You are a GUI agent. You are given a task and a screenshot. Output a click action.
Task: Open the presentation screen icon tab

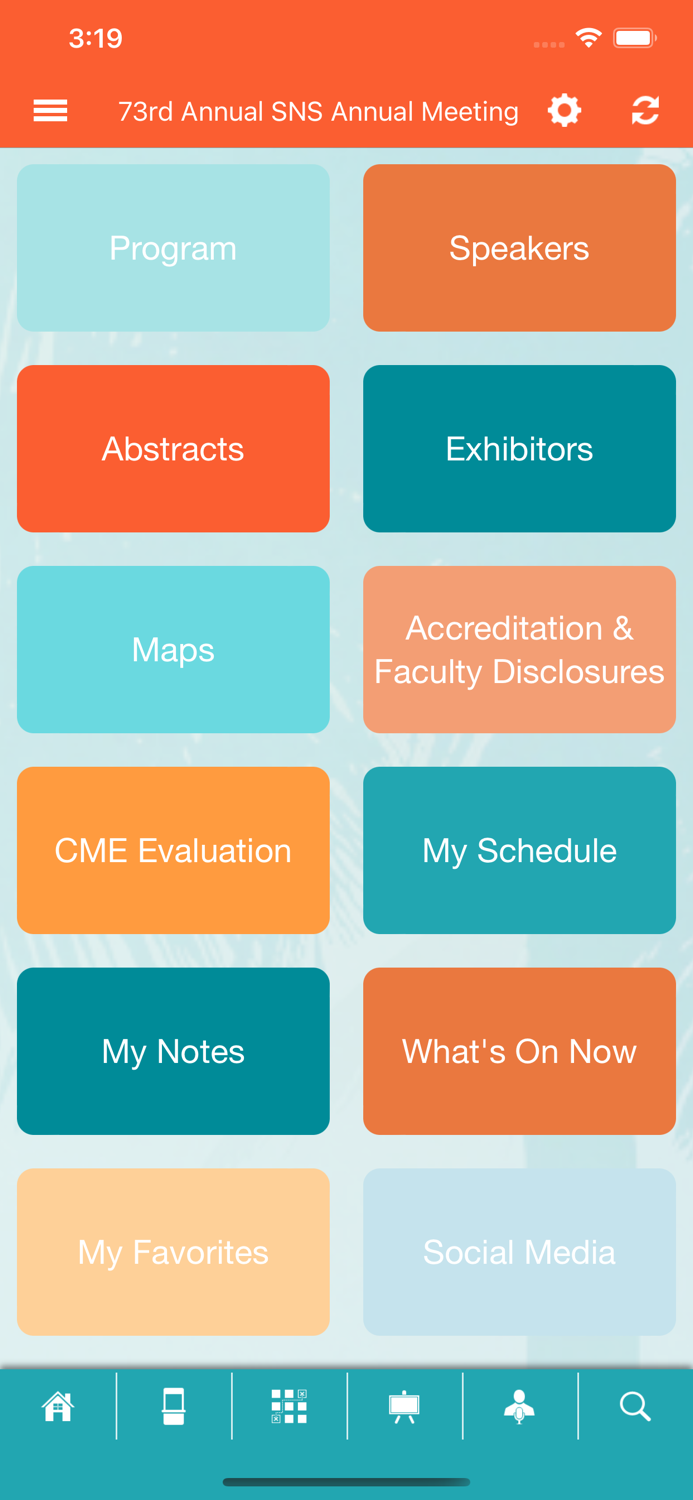coord(404,1406)
